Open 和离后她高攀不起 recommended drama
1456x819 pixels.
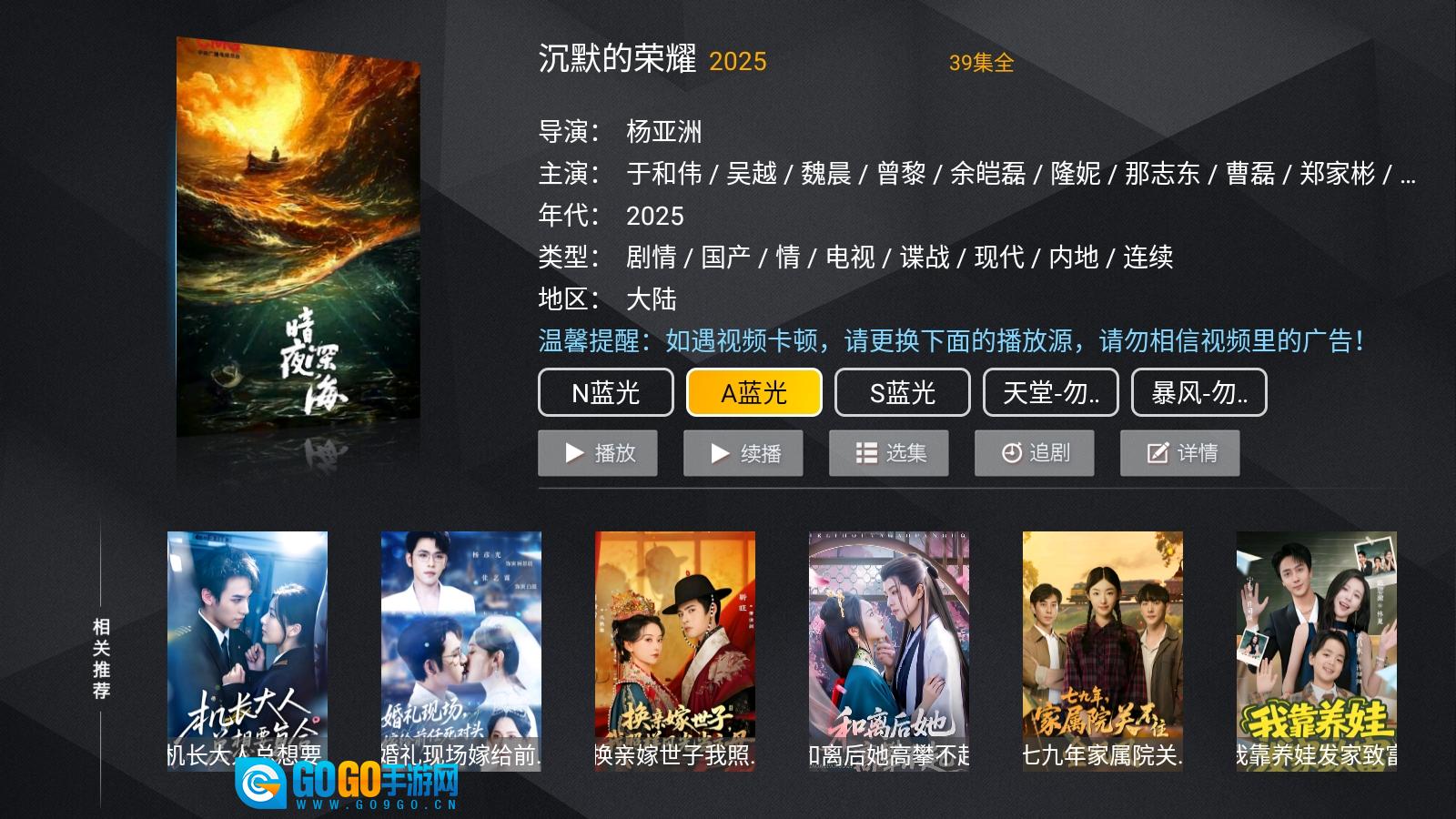888,650
